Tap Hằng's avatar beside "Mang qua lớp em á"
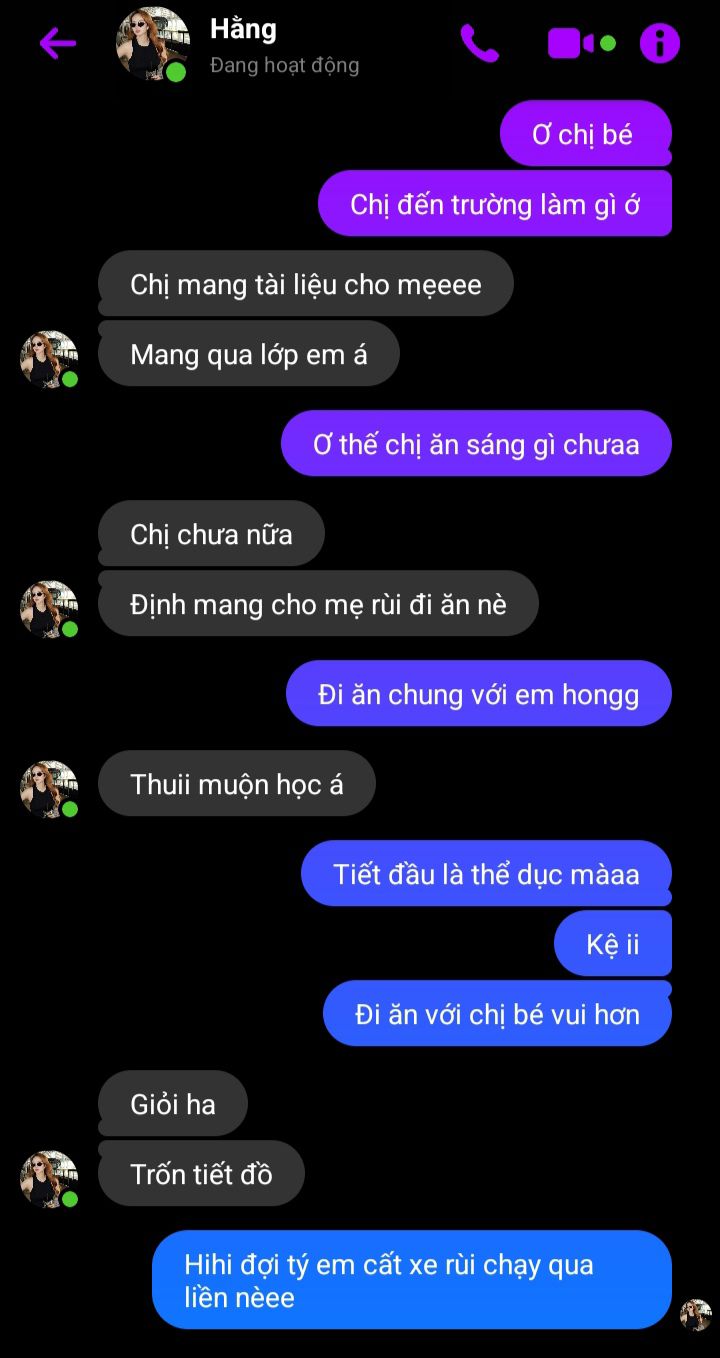The width and height of the screenshot is (720, 1358). pos(49,358)
